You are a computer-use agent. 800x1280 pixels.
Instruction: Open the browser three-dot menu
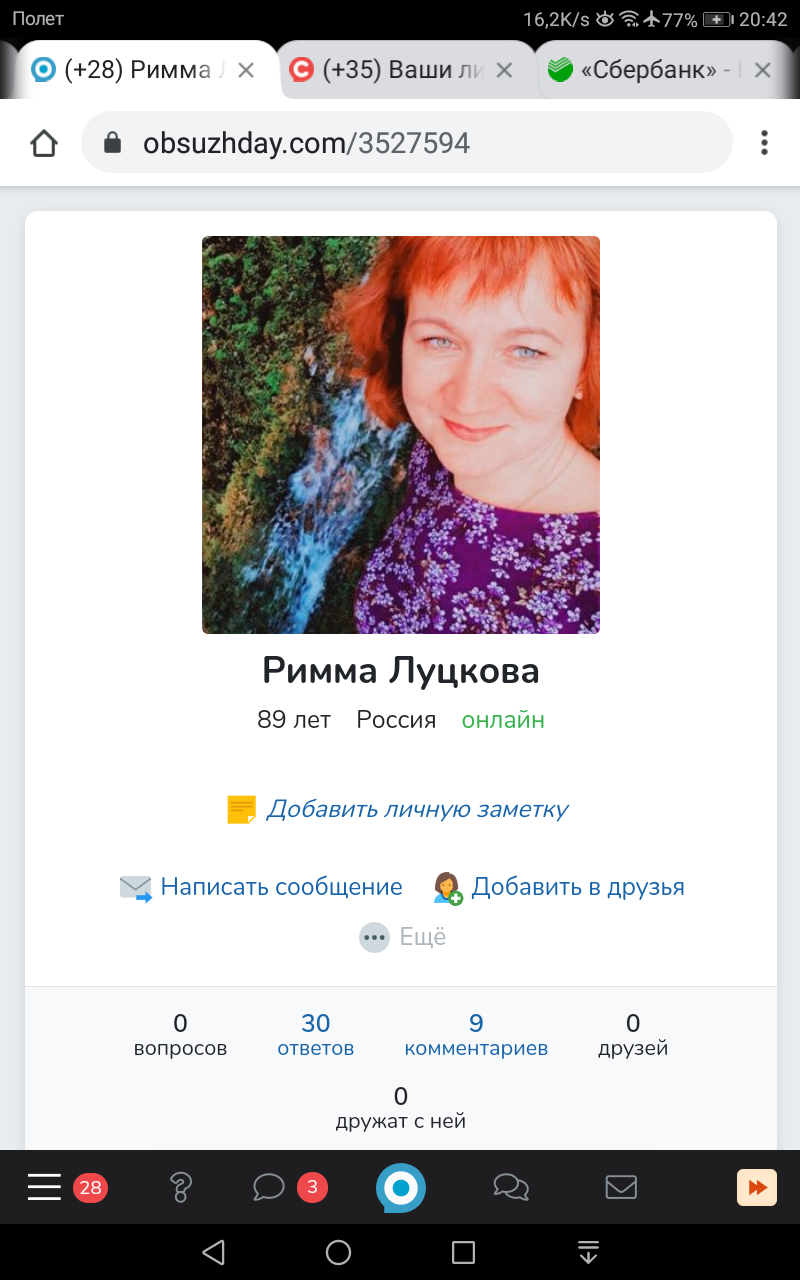pos(764,143)
